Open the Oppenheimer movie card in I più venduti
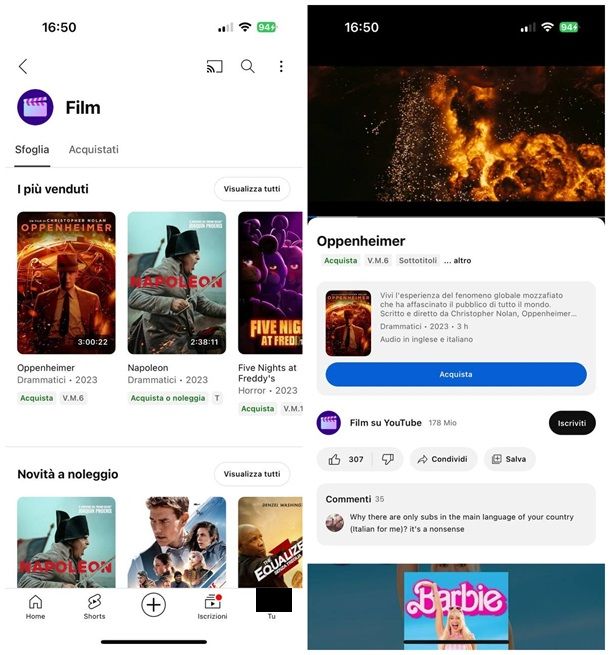This screenshot has width=610, height=655. coord(66,283)
